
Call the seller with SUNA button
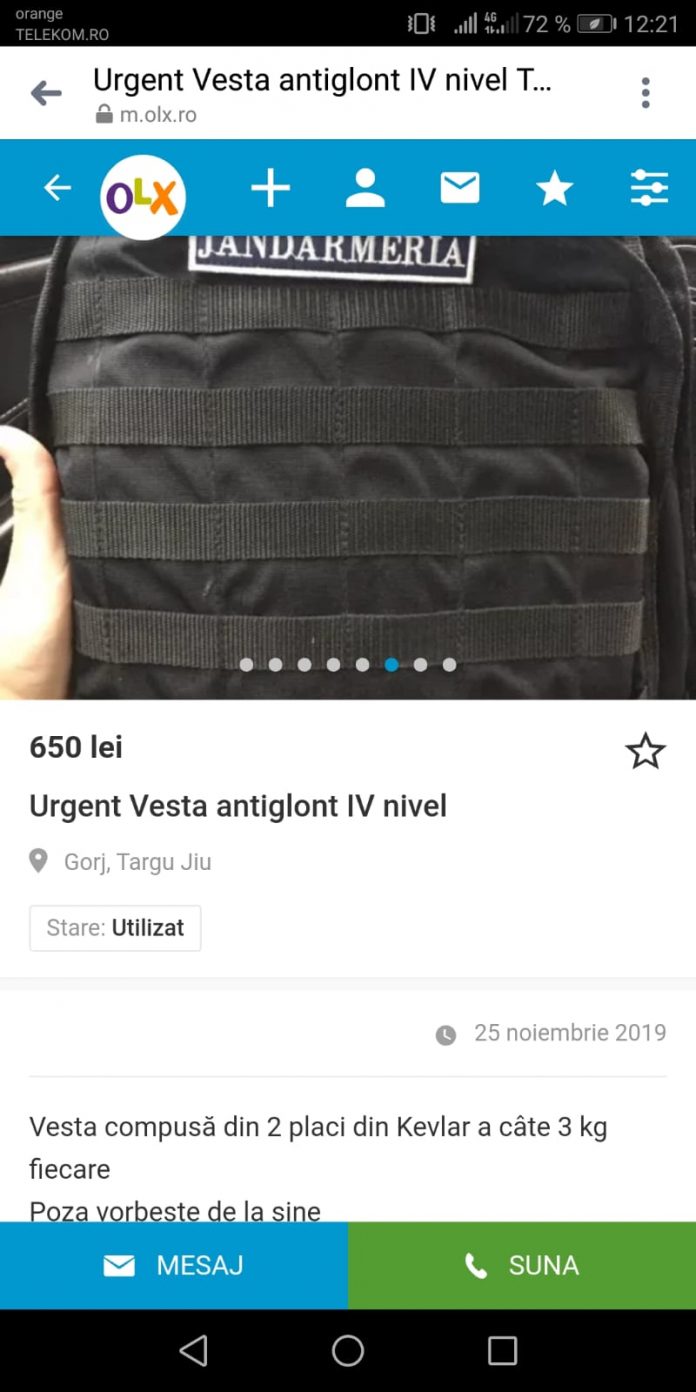point(522,1265)
